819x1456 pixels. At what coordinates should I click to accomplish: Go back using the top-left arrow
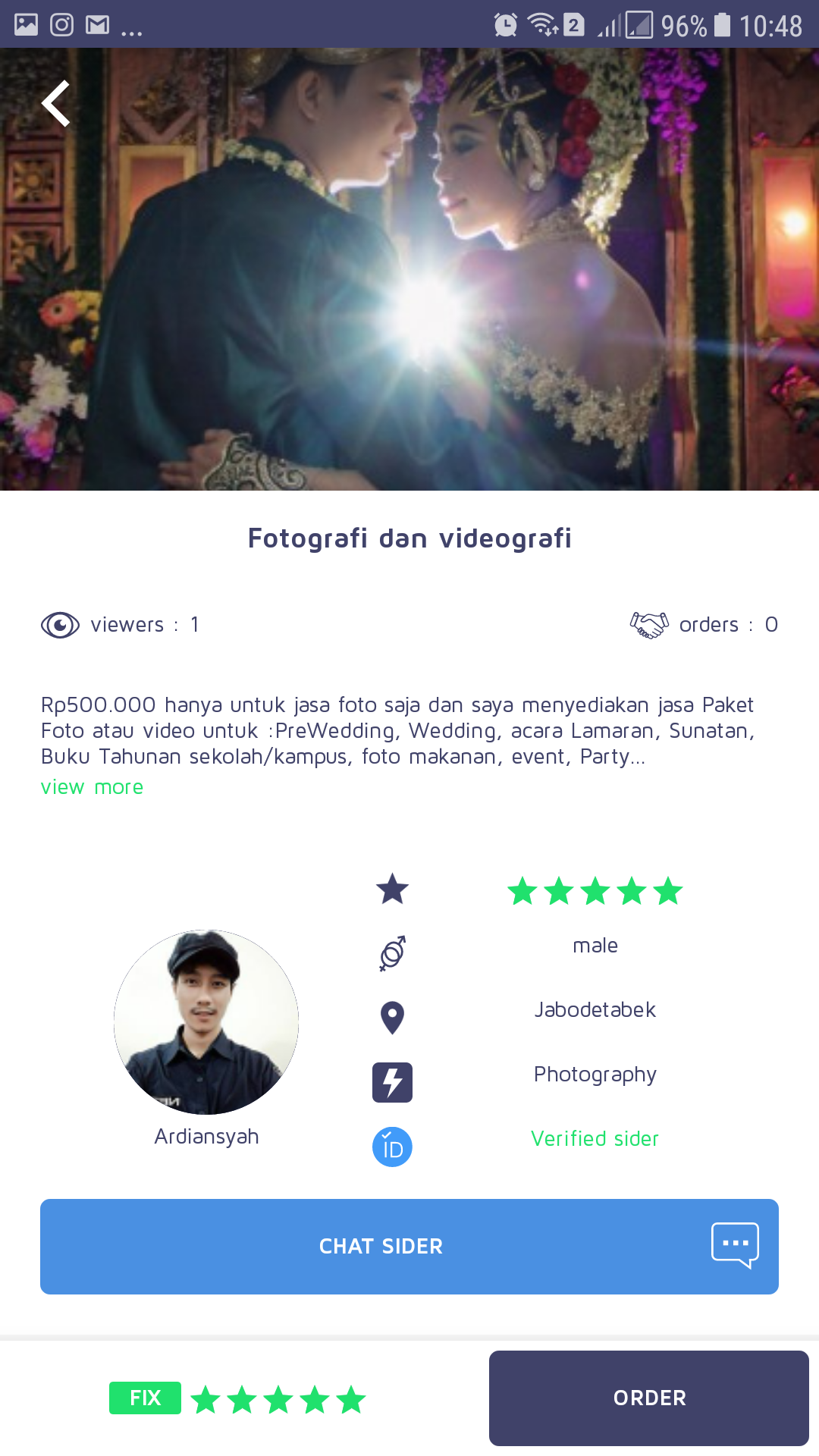(56, 103)
